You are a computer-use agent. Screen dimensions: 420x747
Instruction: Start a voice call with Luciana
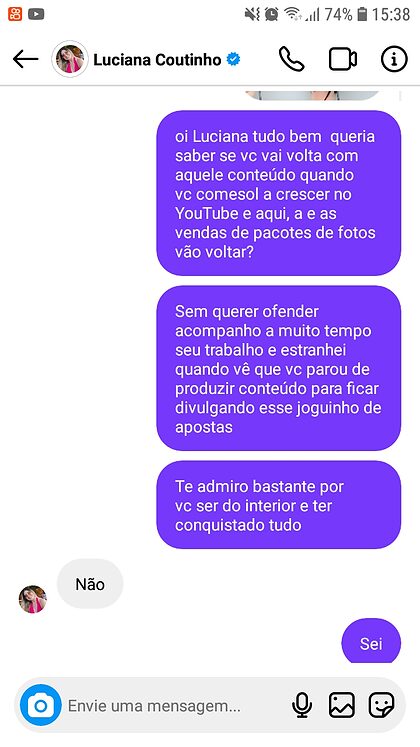(291, 59)
